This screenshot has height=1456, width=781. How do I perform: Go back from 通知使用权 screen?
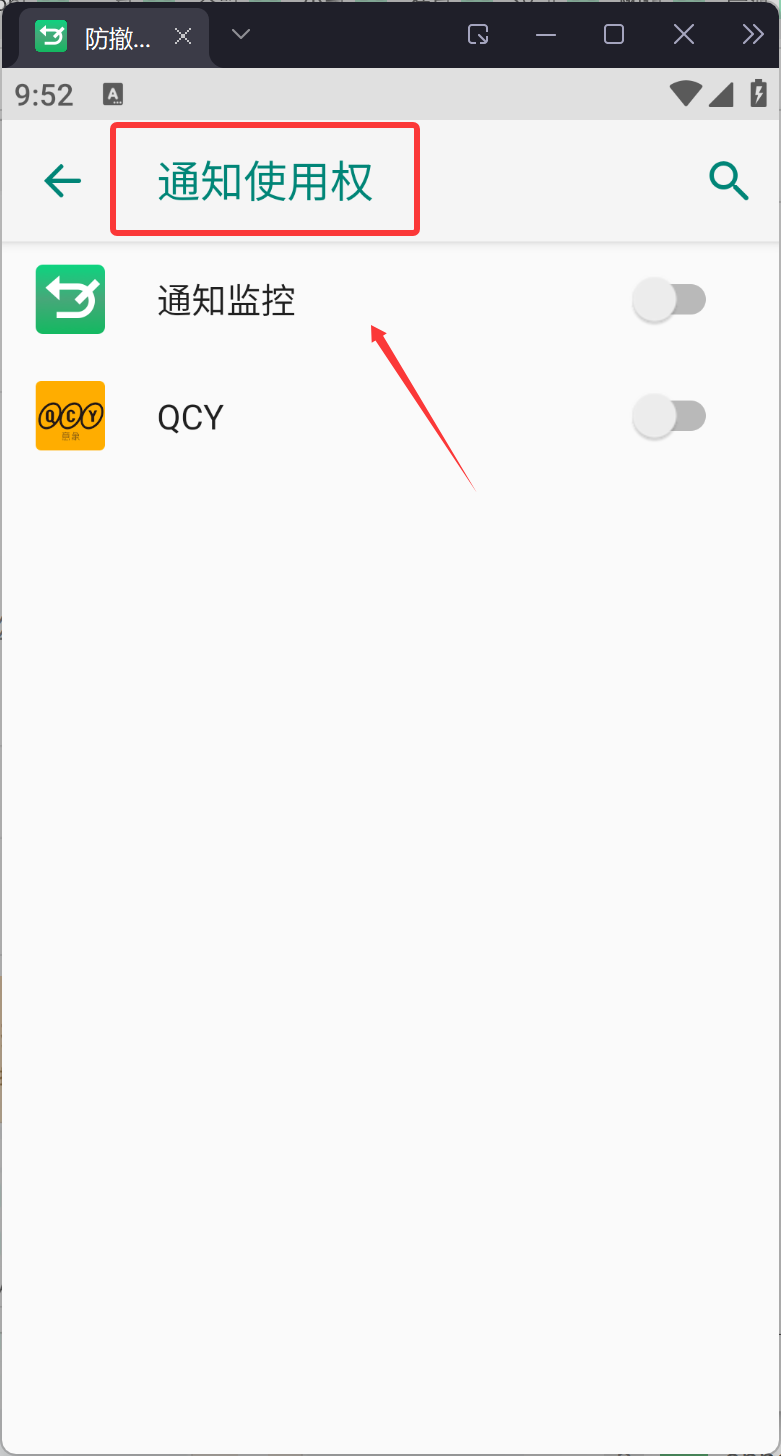click(62, 181)
